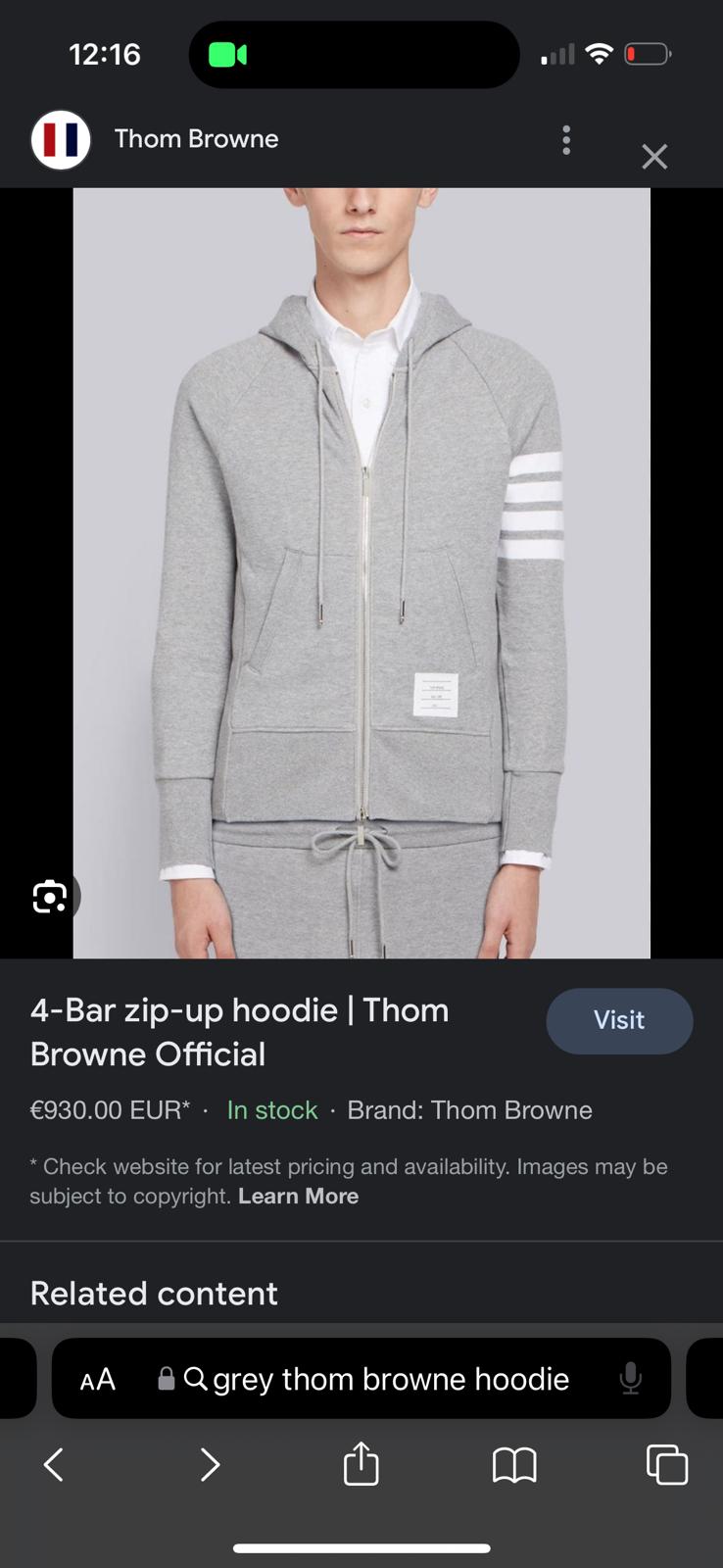This screenshot has height=1568, width=723.
Task: Open the Learn More link
Action: [x=298, y=1196]
